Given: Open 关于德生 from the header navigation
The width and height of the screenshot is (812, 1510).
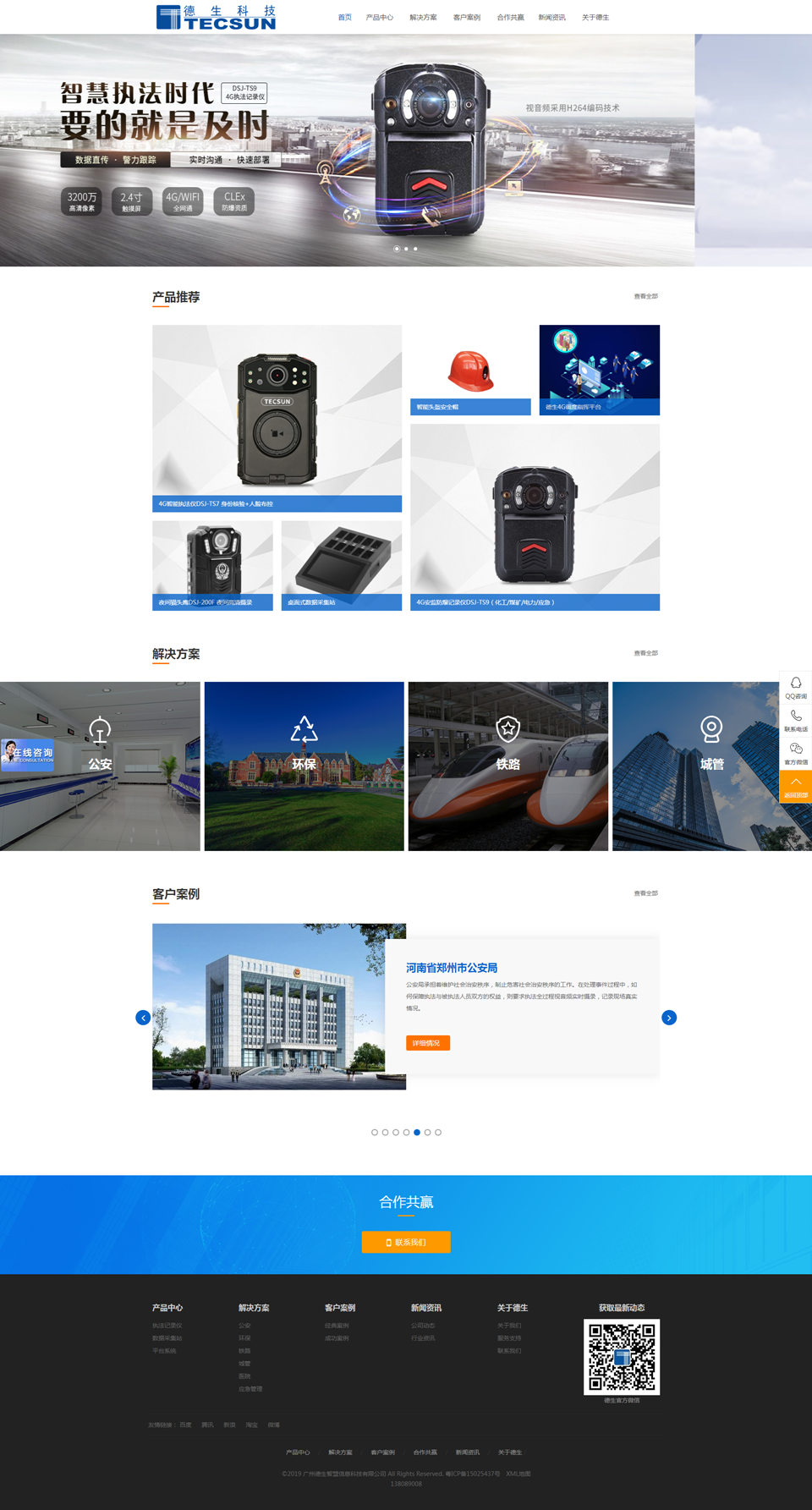Looking at the screenshot, I should pyautogui.click(x=595, y=17).
